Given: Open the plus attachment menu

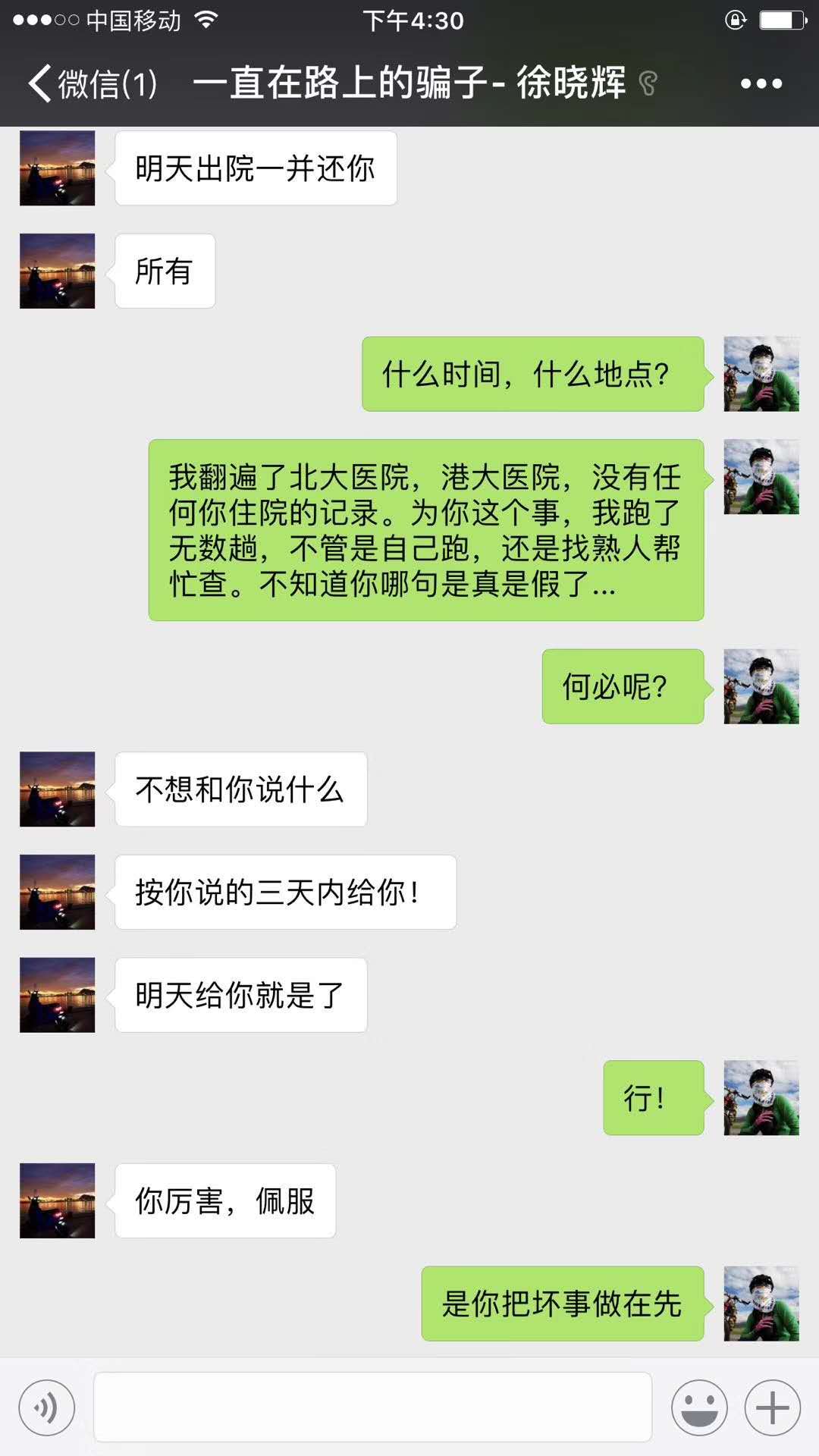Looking at the screenshot, I should pyautogui.click(x=773, y=1408).
